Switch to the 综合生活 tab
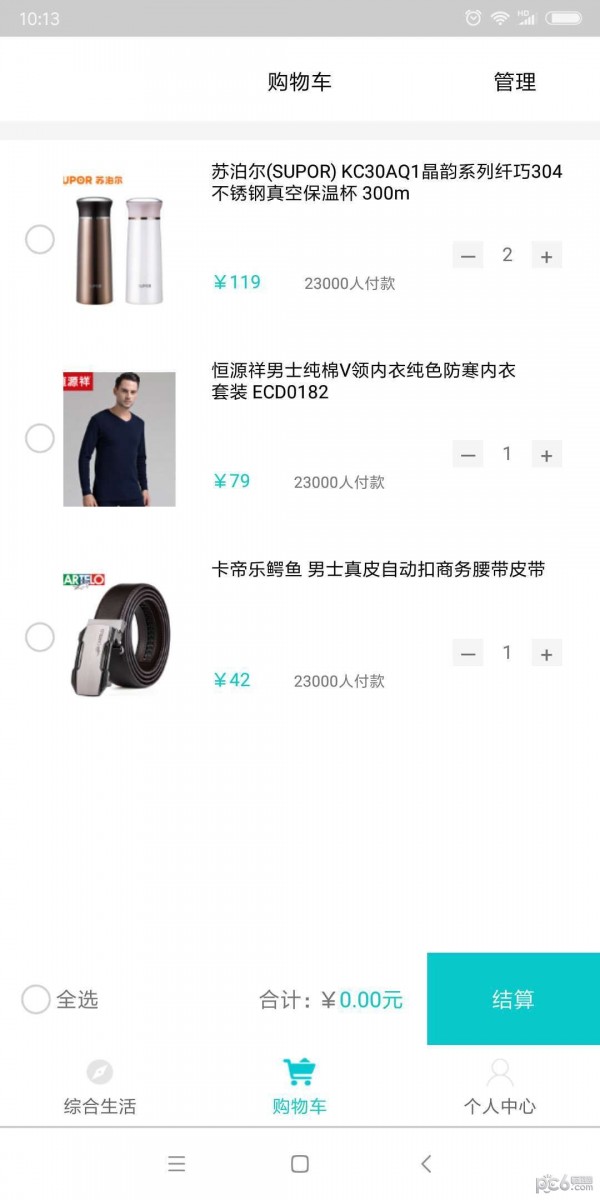The width and height of the screenshot is (600, 1200). coord(100,1087)
